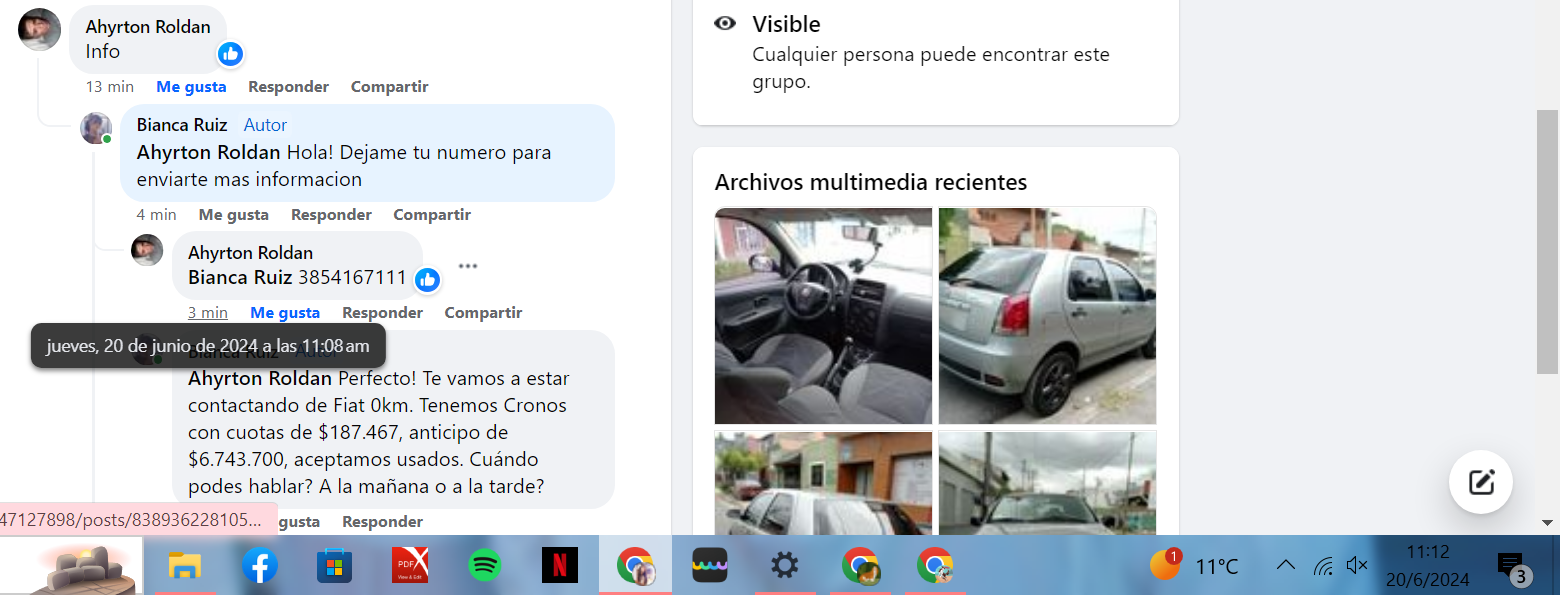
Task: Unlike Ahyrton Roldan's phone number comment
Action: tap(285, 313)
